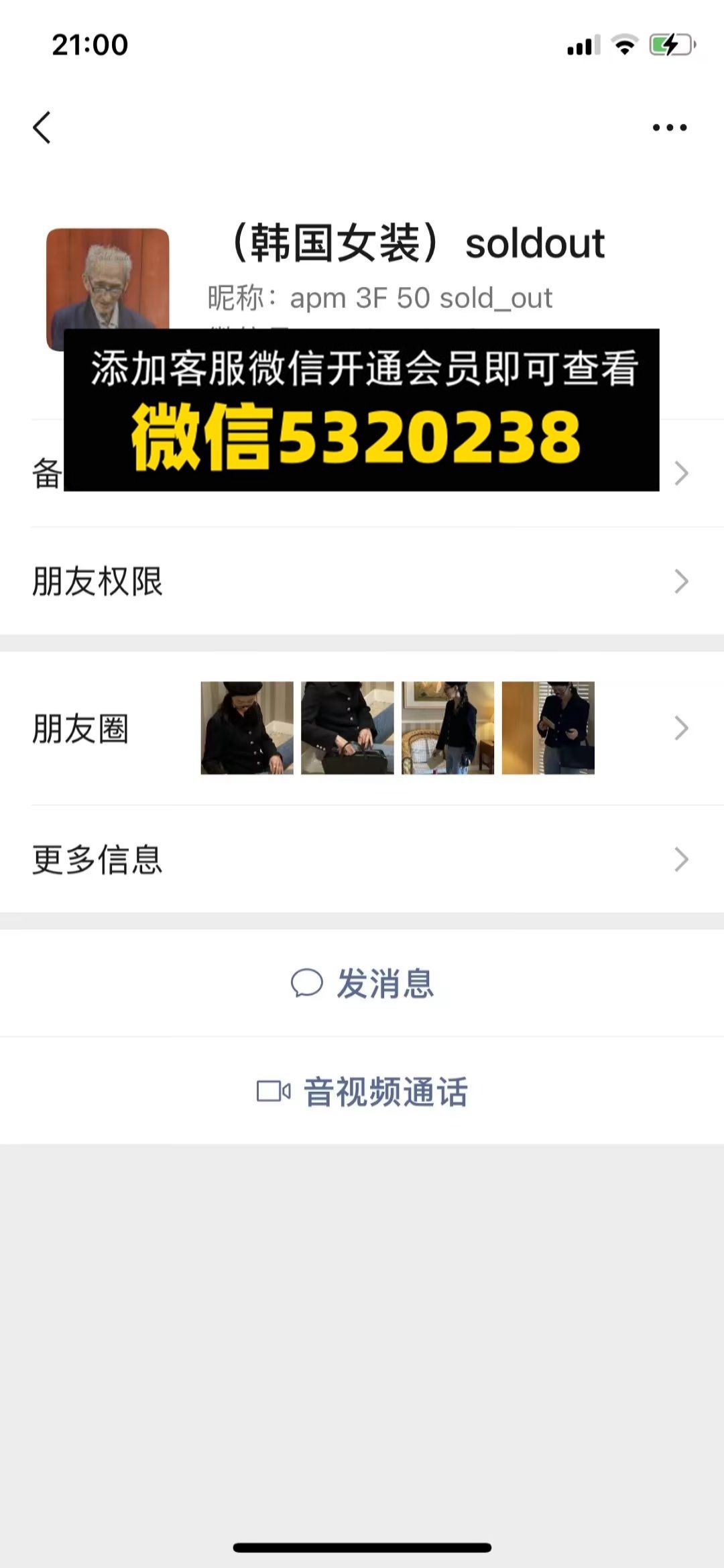Open the 朋友权限 settings row
Image resolution: width=724 pixels, height=1568 pixels.
pyautogui.click(x=362, y=581)
